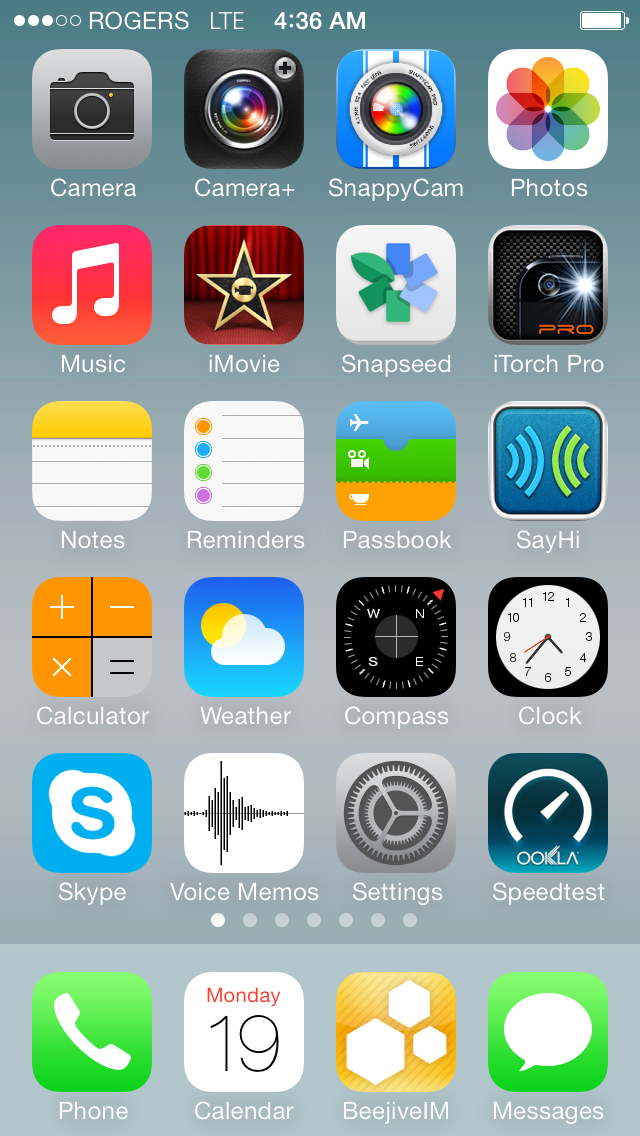Open Passbook
This screenshot has height=1136, width=640.
pos(396,461)
